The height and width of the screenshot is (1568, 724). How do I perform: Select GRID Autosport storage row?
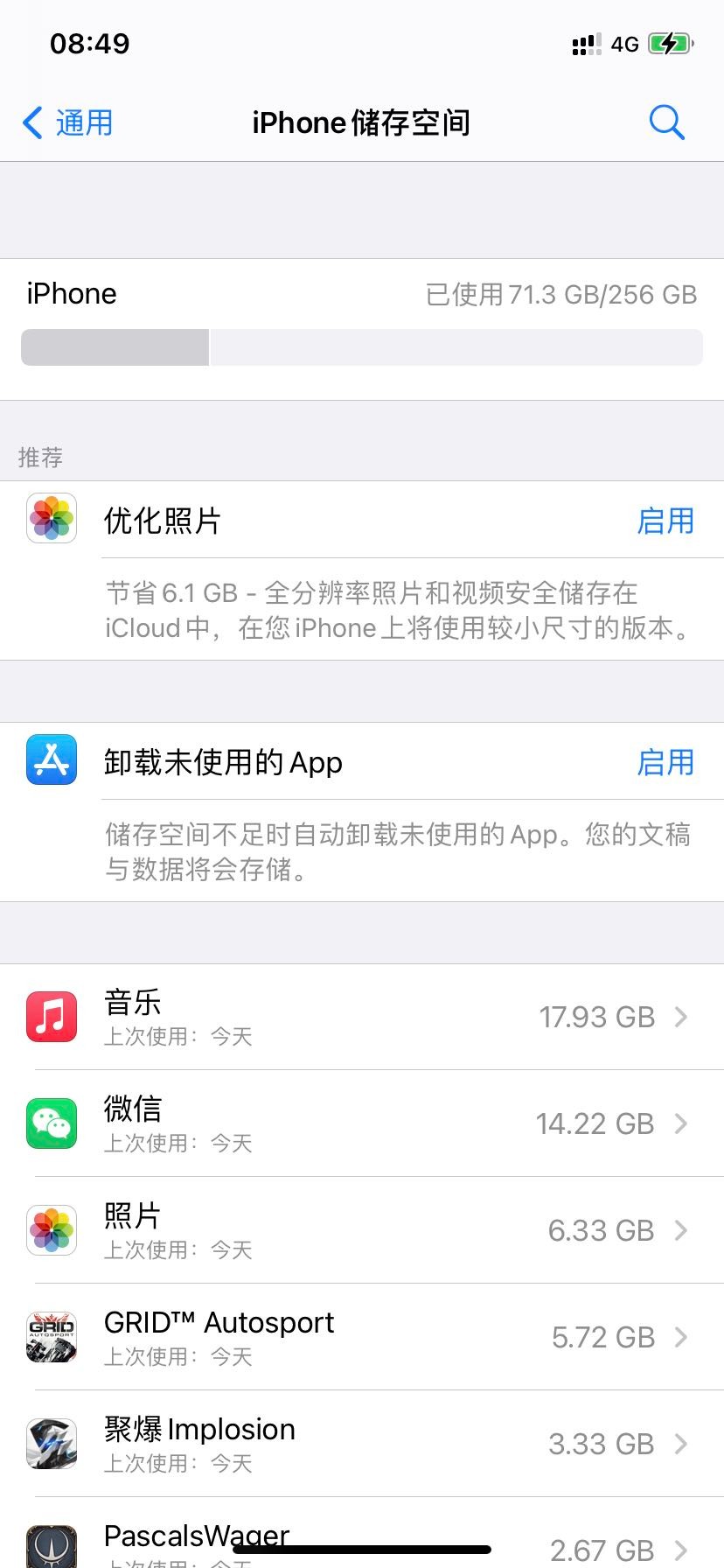click(362, 1337)
